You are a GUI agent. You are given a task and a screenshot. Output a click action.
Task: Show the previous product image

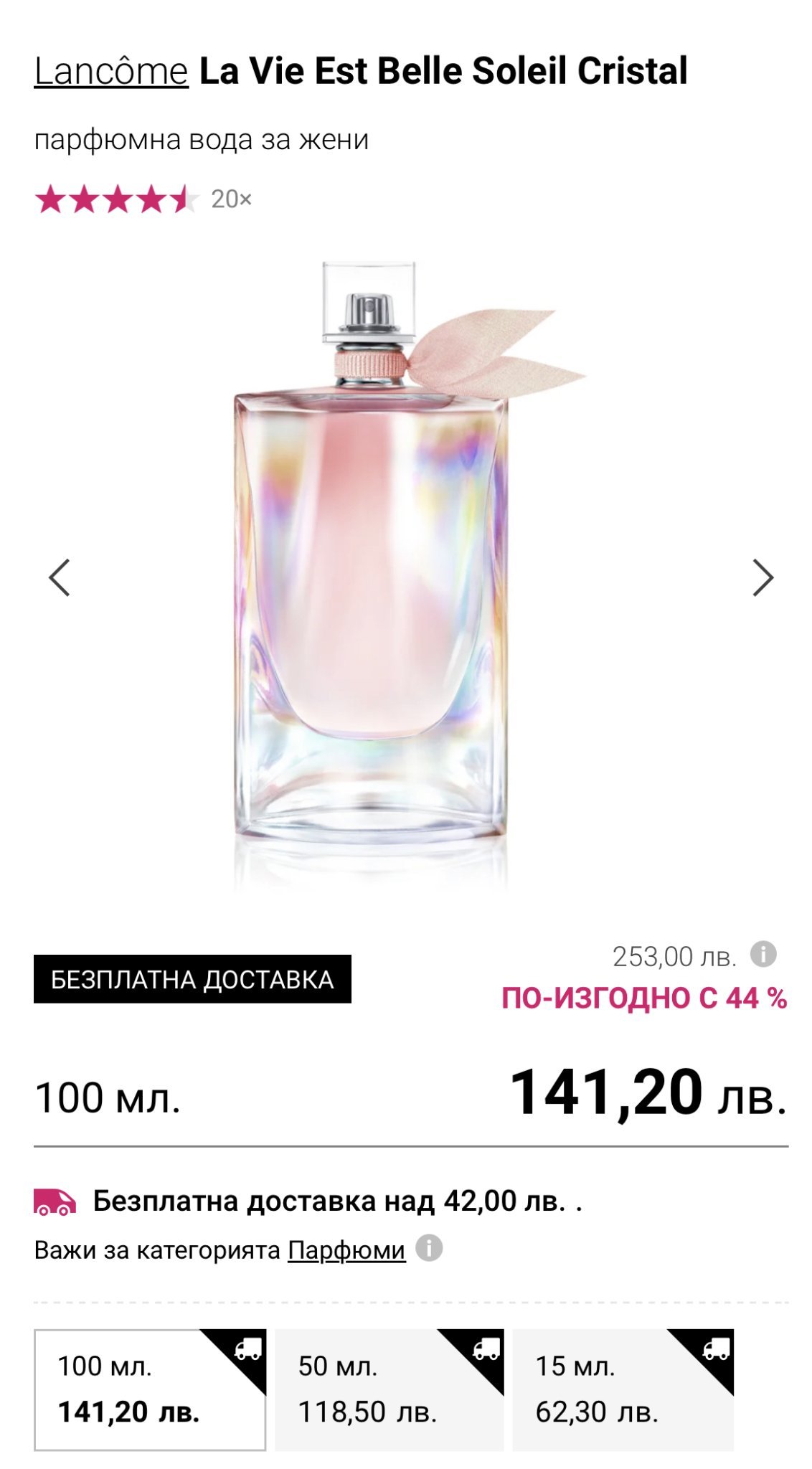(60, 577)
